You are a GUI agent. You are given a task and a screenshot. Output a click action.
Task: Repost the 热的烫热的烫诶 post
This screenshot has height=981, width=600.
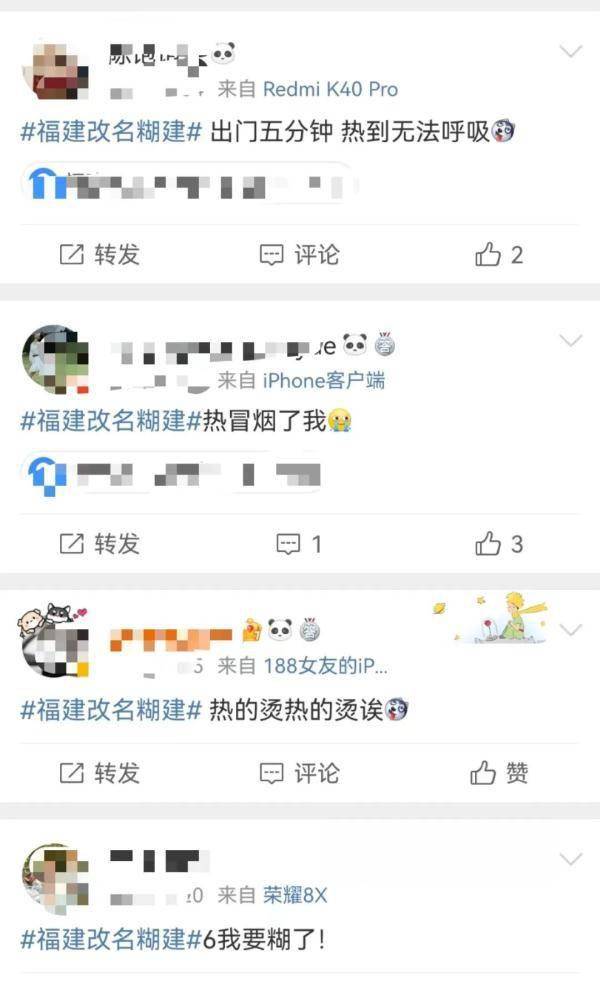pos(99,773)
